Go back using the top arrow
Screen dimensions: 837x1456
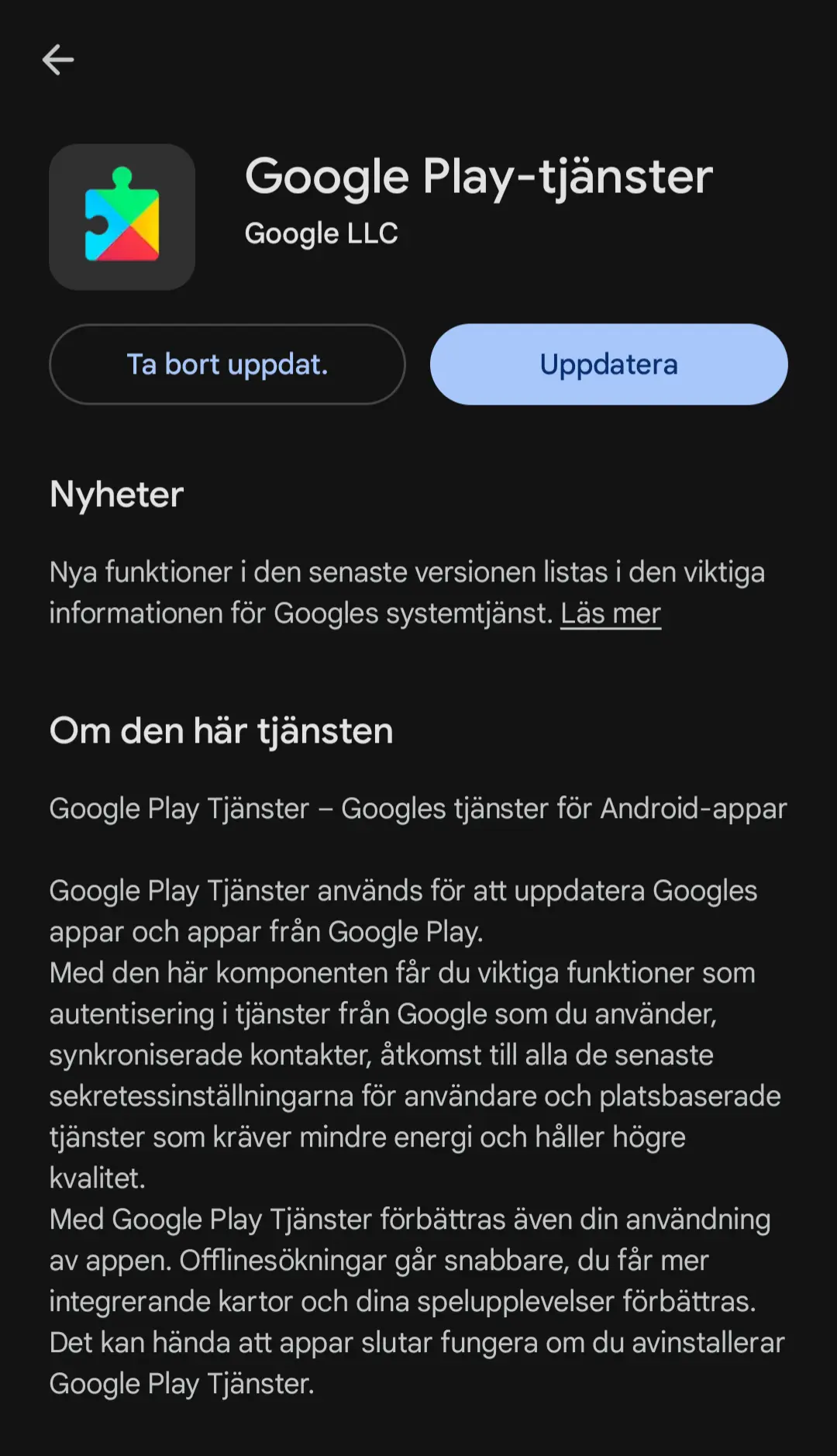[58, 60]
